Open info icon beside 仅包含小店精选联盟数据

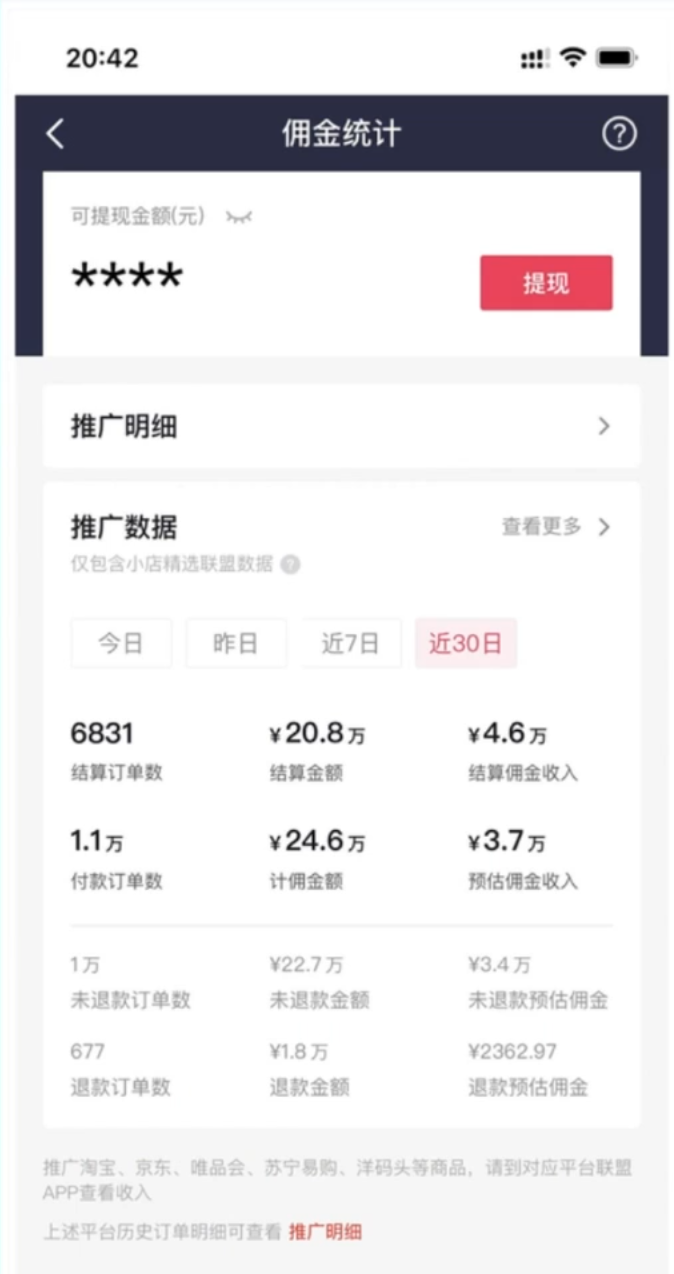(290, 565)
